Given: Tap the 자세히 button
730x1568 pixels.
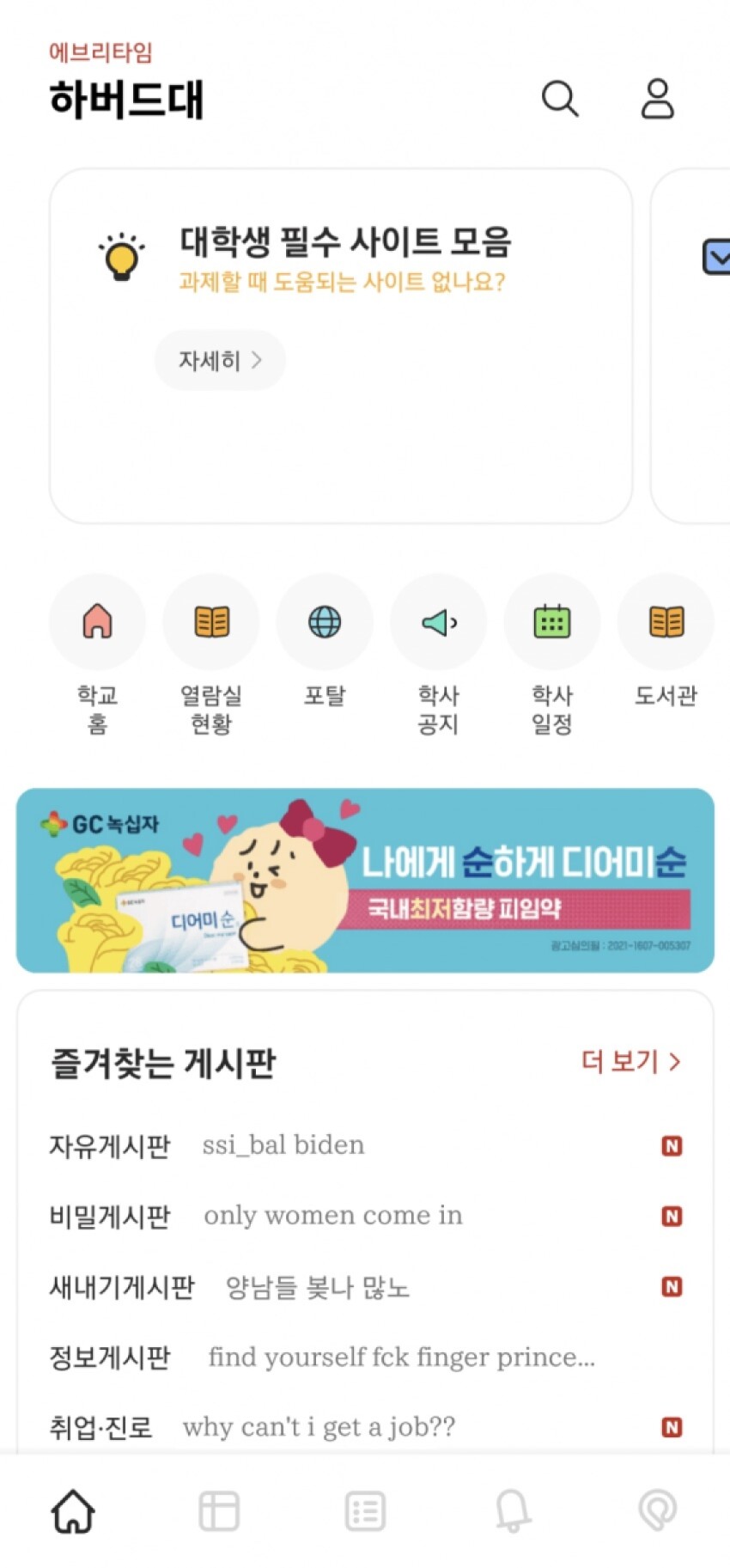Looking at the screenshot, I should pos(220,360).
